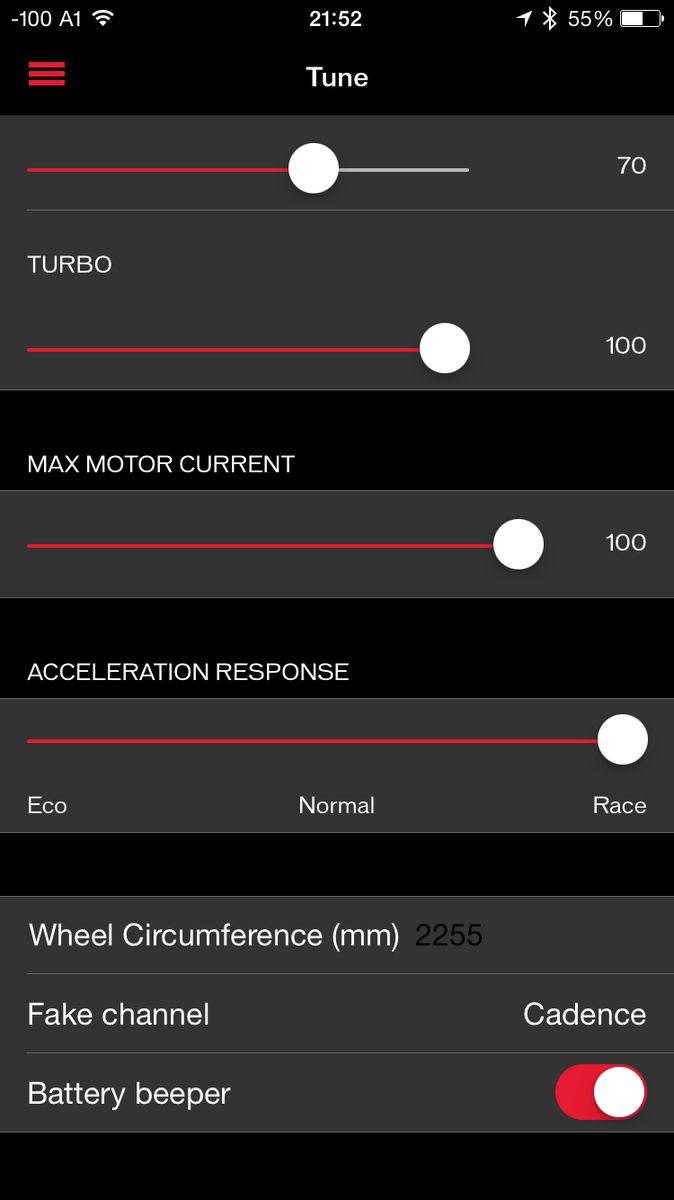The image size is (674, 1200).
Task: Tap the Turbo slider handle
Action: (x=444, y=348)
